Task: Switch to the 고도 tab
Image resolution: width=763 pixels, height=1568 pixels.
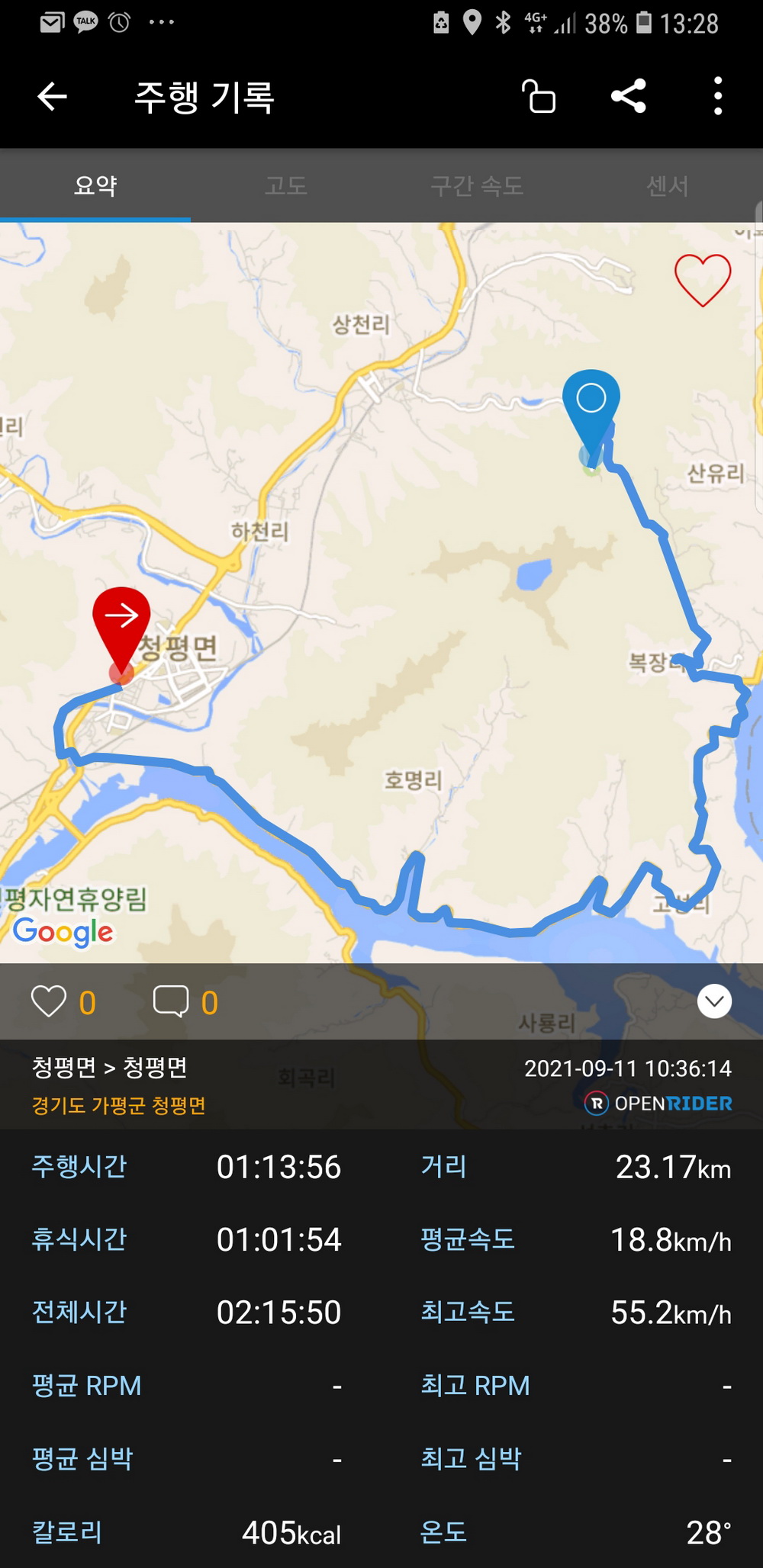Action: [286, 185]
